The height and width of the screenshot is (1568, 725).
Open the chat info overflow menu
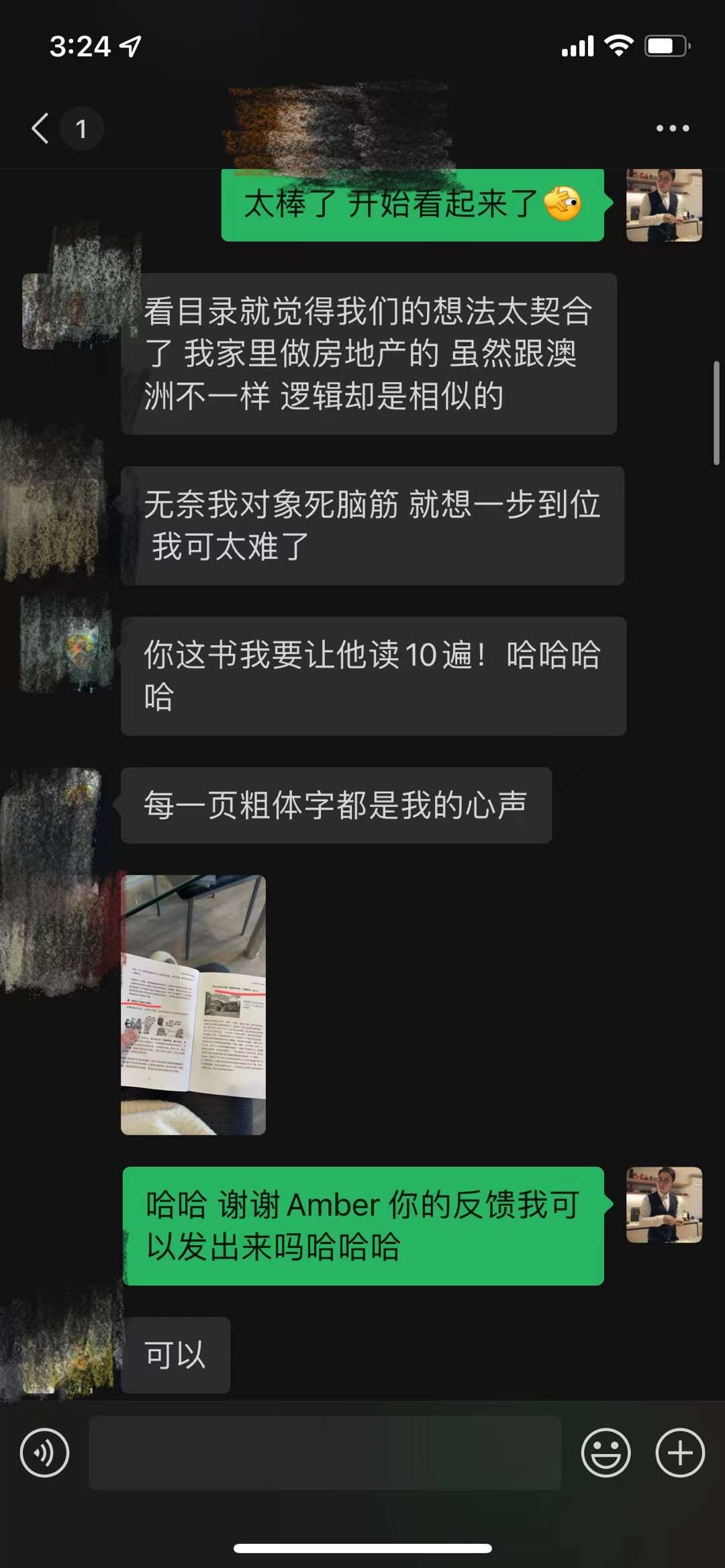(x=672, y=128)
